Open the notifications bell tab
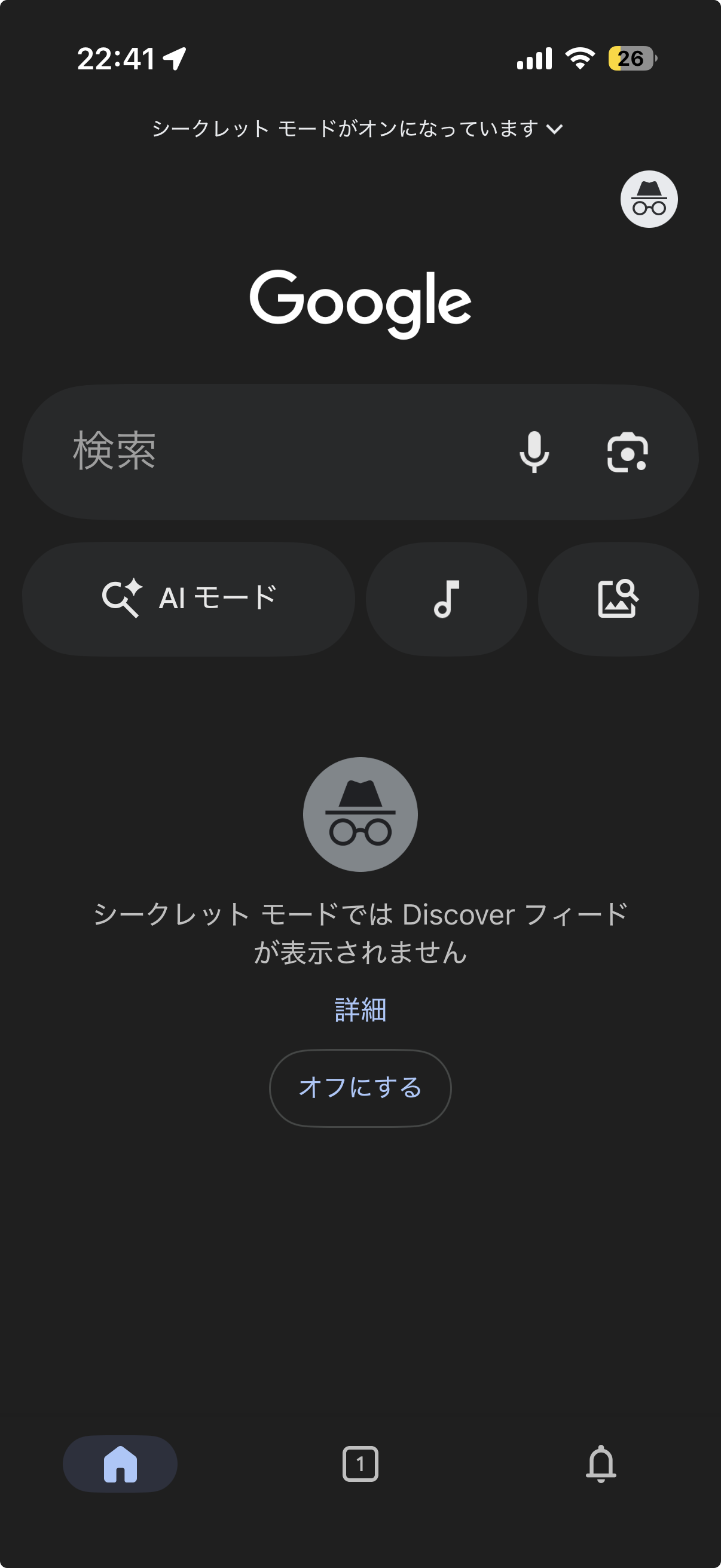The image size is (721, 1568). tap(600, 1463)
